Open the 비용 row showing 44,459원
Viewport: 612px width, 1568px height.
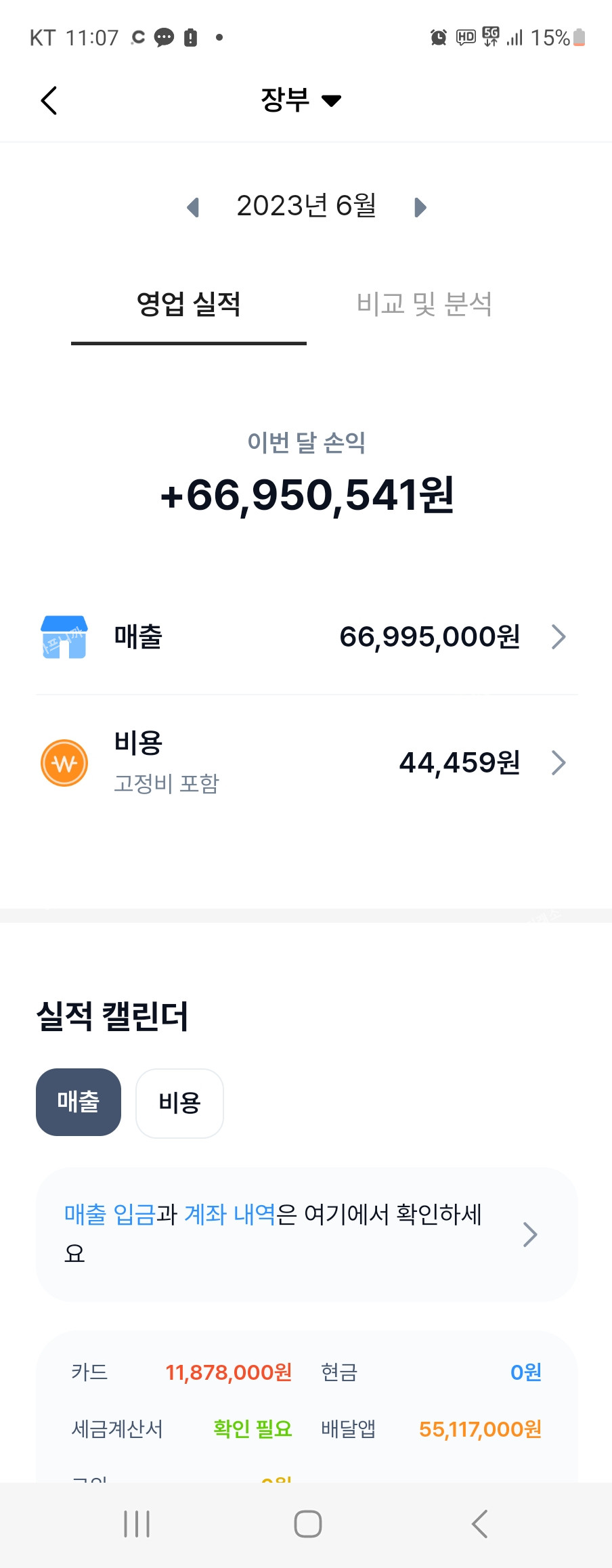306,763
